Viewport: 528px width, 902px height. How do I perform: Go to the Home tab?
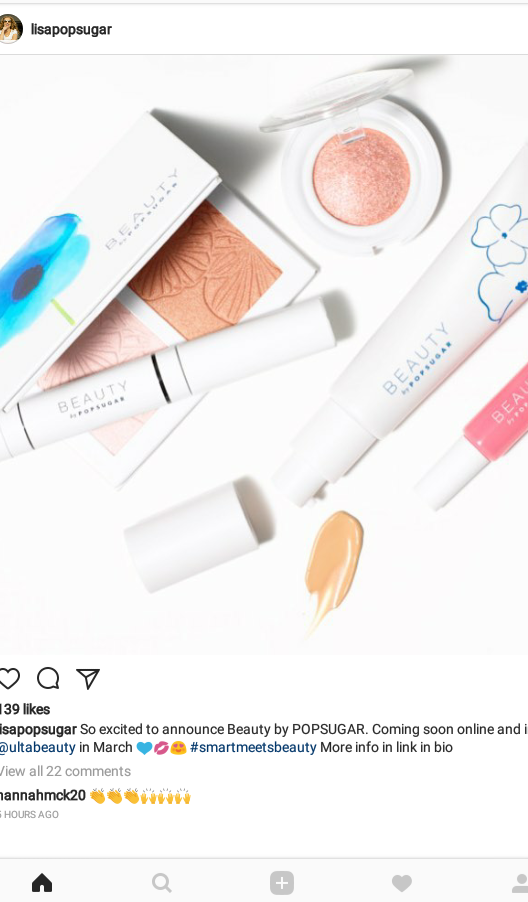tap(42, 882)
